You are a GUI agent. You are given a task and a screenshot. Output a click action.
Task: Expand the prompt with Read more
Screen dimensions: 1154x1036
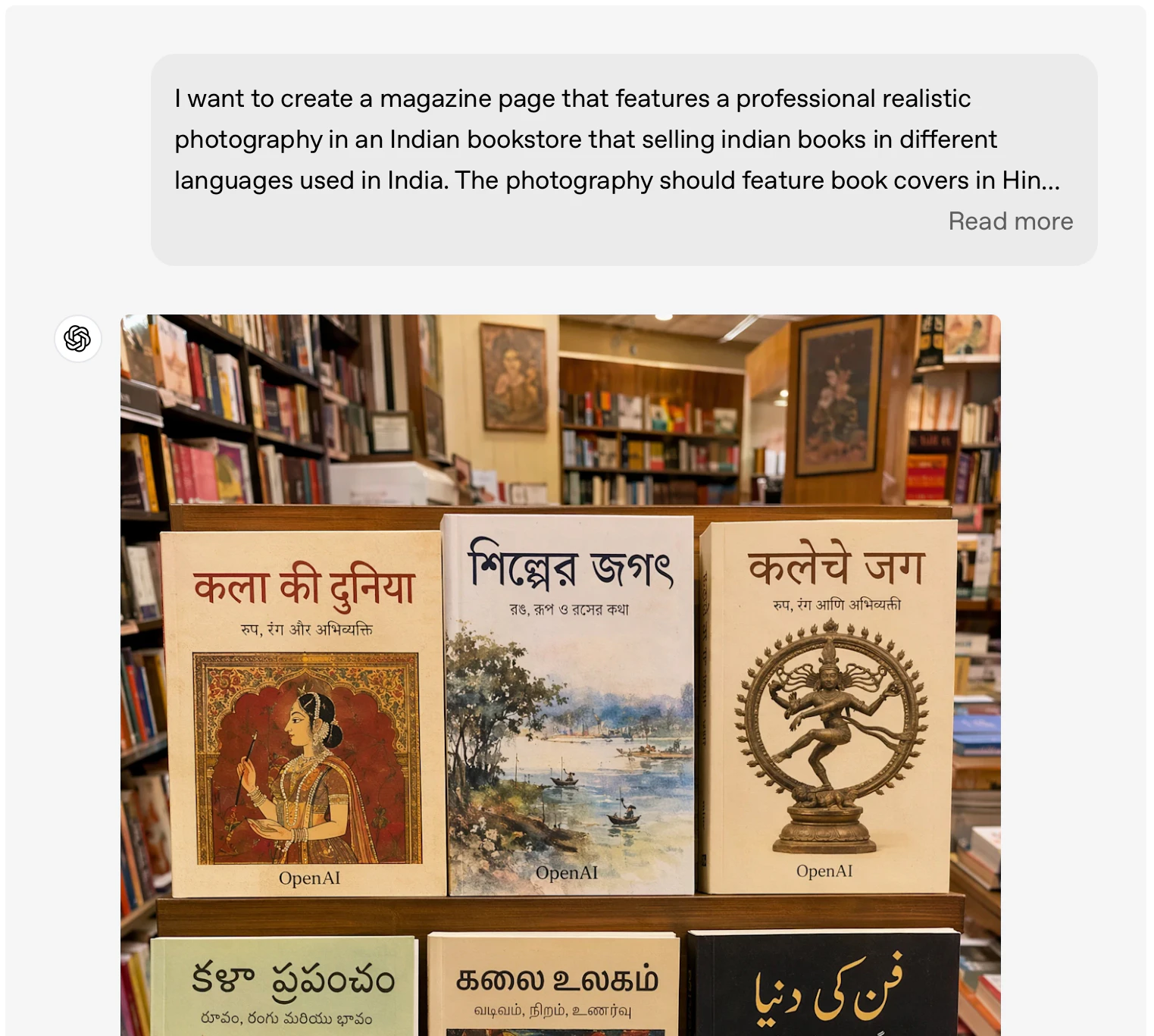[x=1010, y=221]
